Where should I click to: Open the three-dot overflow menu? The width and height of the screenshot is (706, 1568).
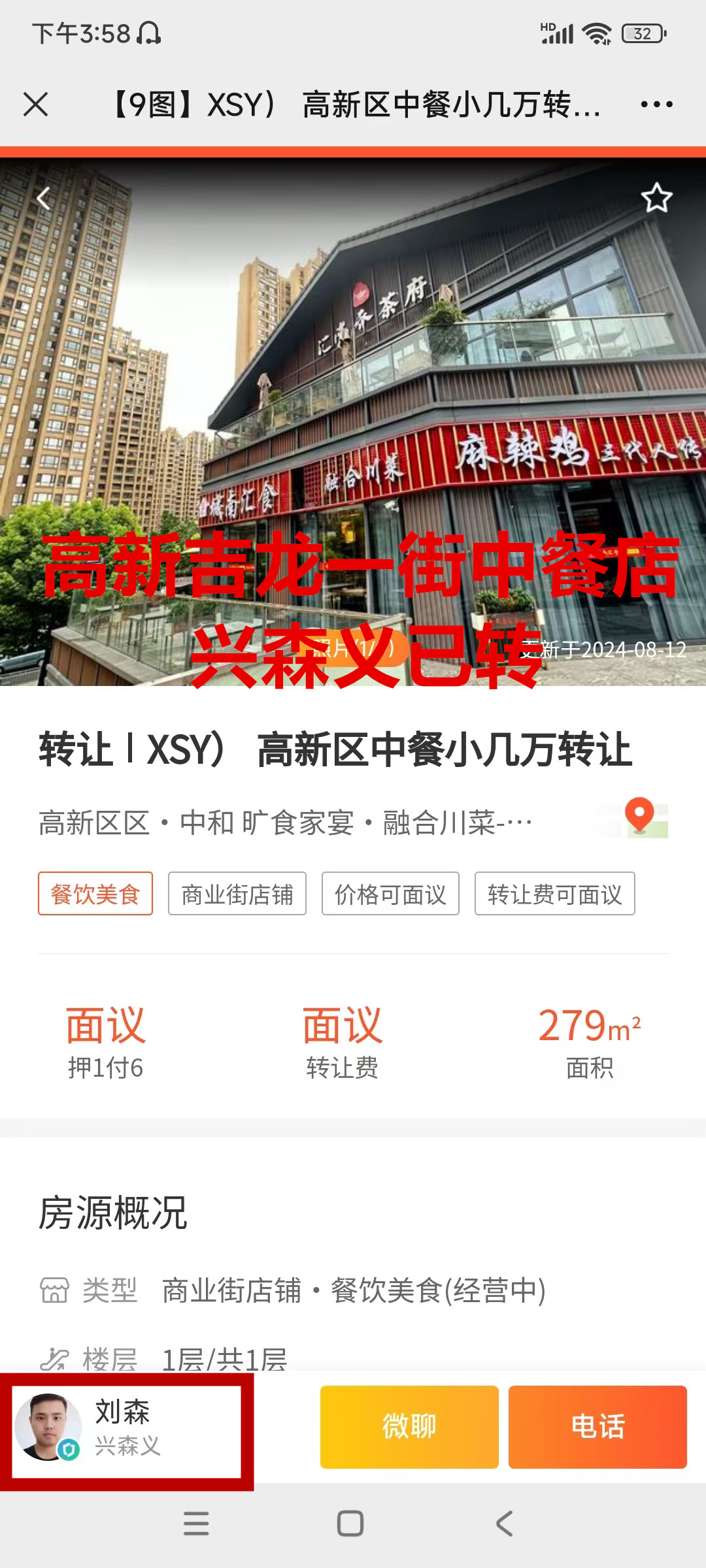[x=656, y=105]
